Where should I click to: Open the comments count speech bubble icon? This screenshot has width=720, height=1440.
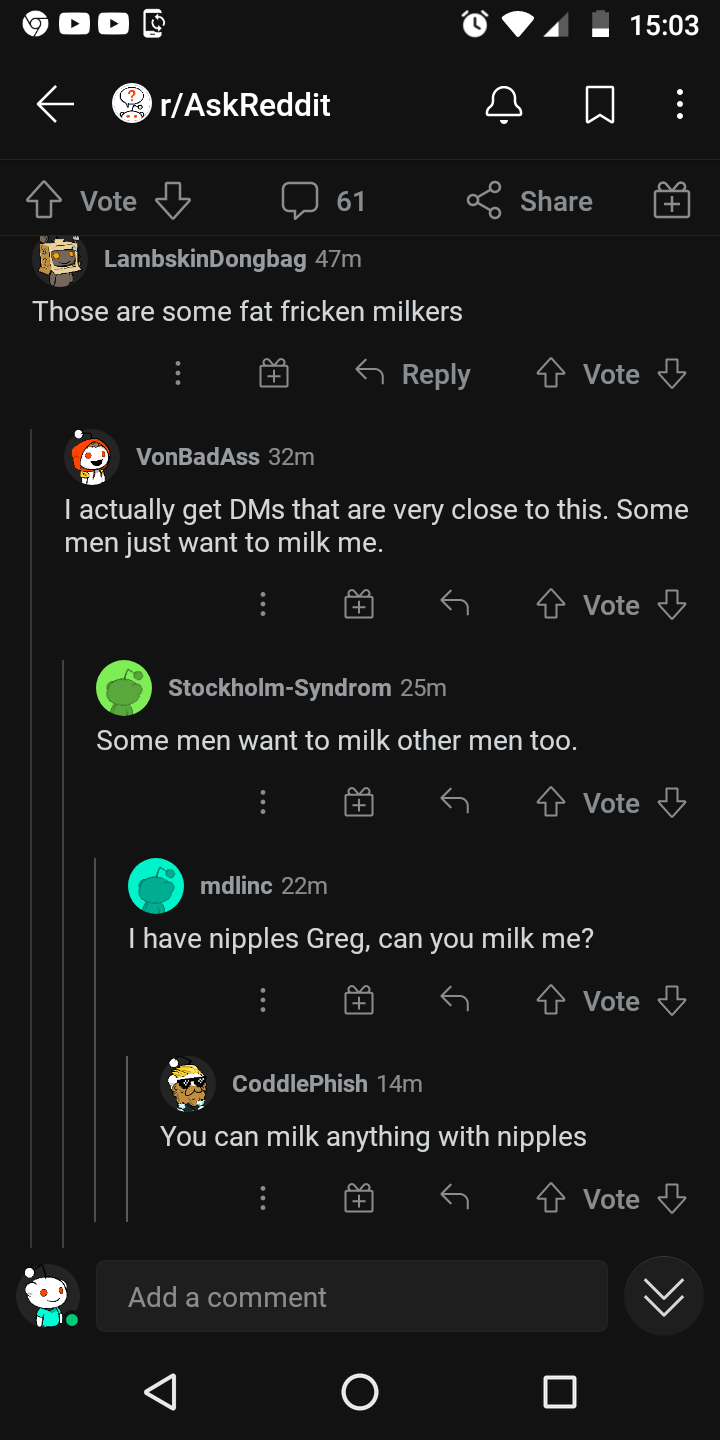tap(299, 200)
